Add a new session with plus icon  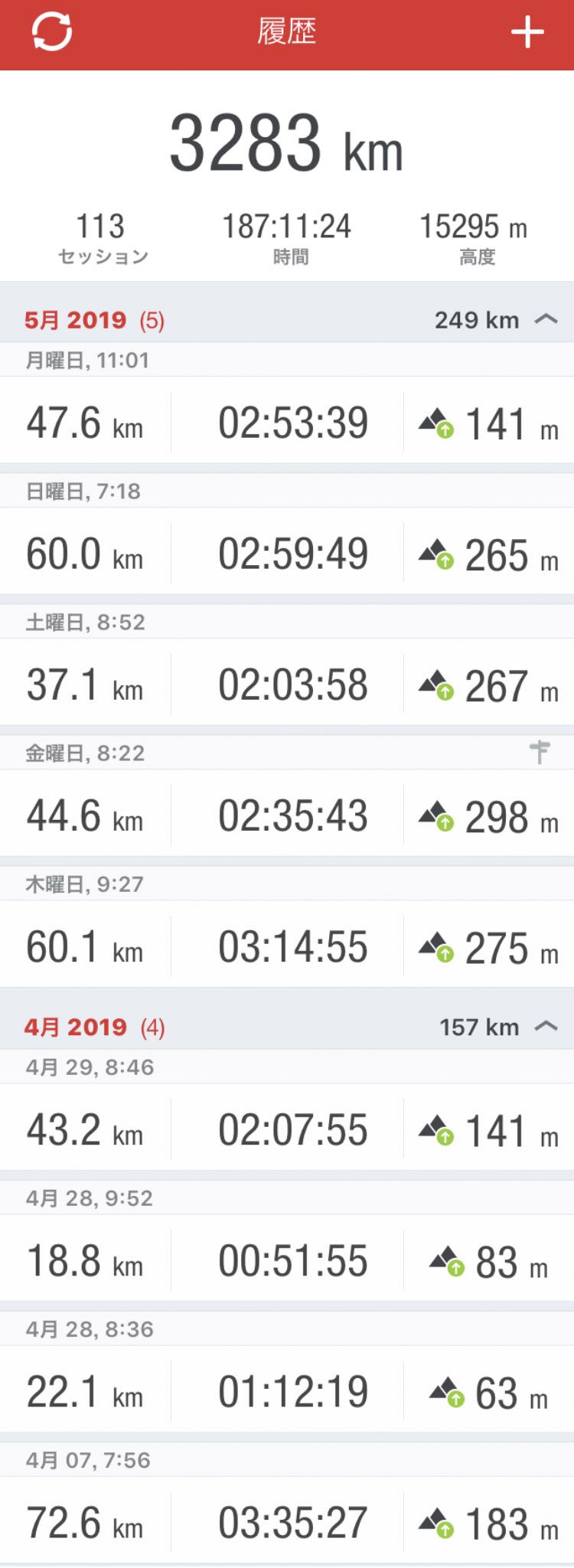click(x=527, y=33)
